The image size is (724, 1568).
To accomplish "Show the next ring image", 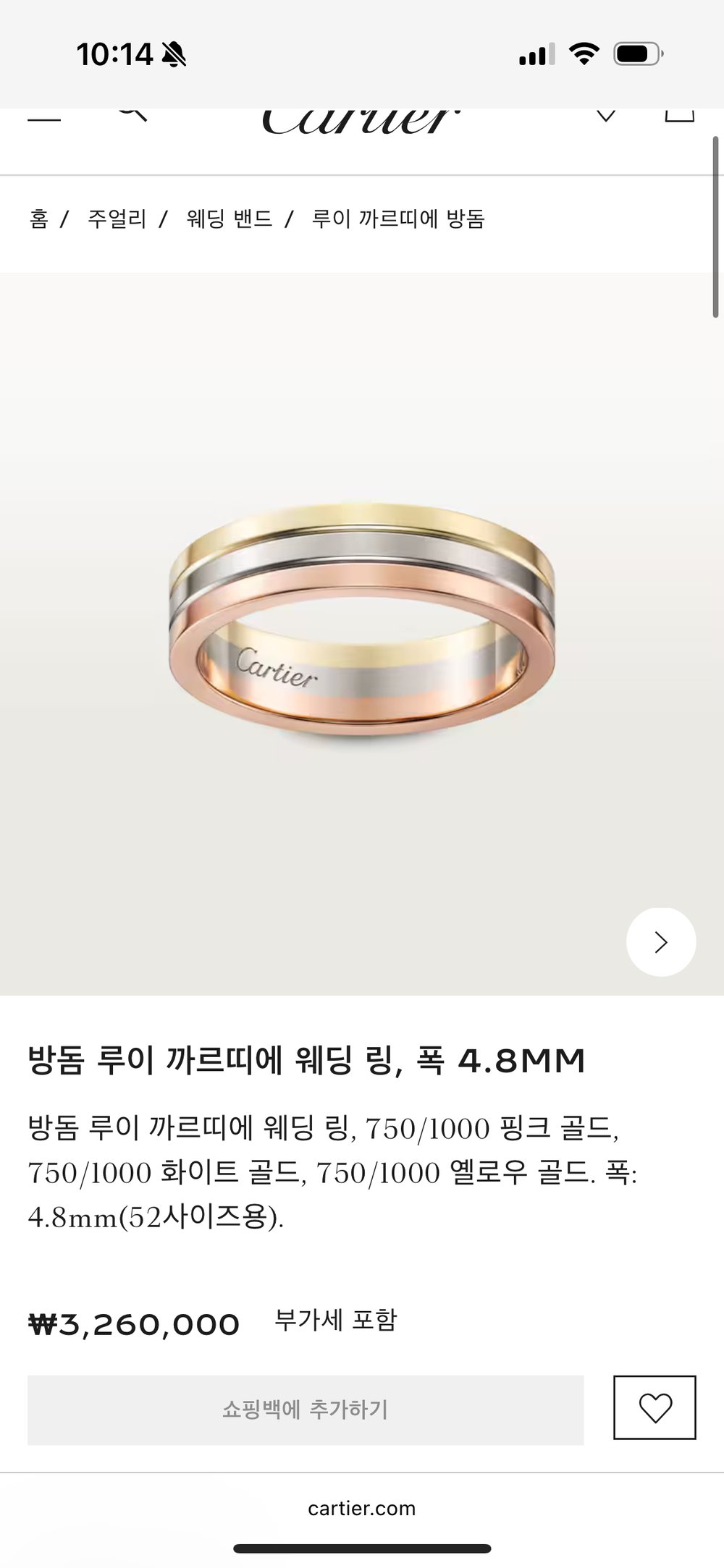I will click(660, 942).
